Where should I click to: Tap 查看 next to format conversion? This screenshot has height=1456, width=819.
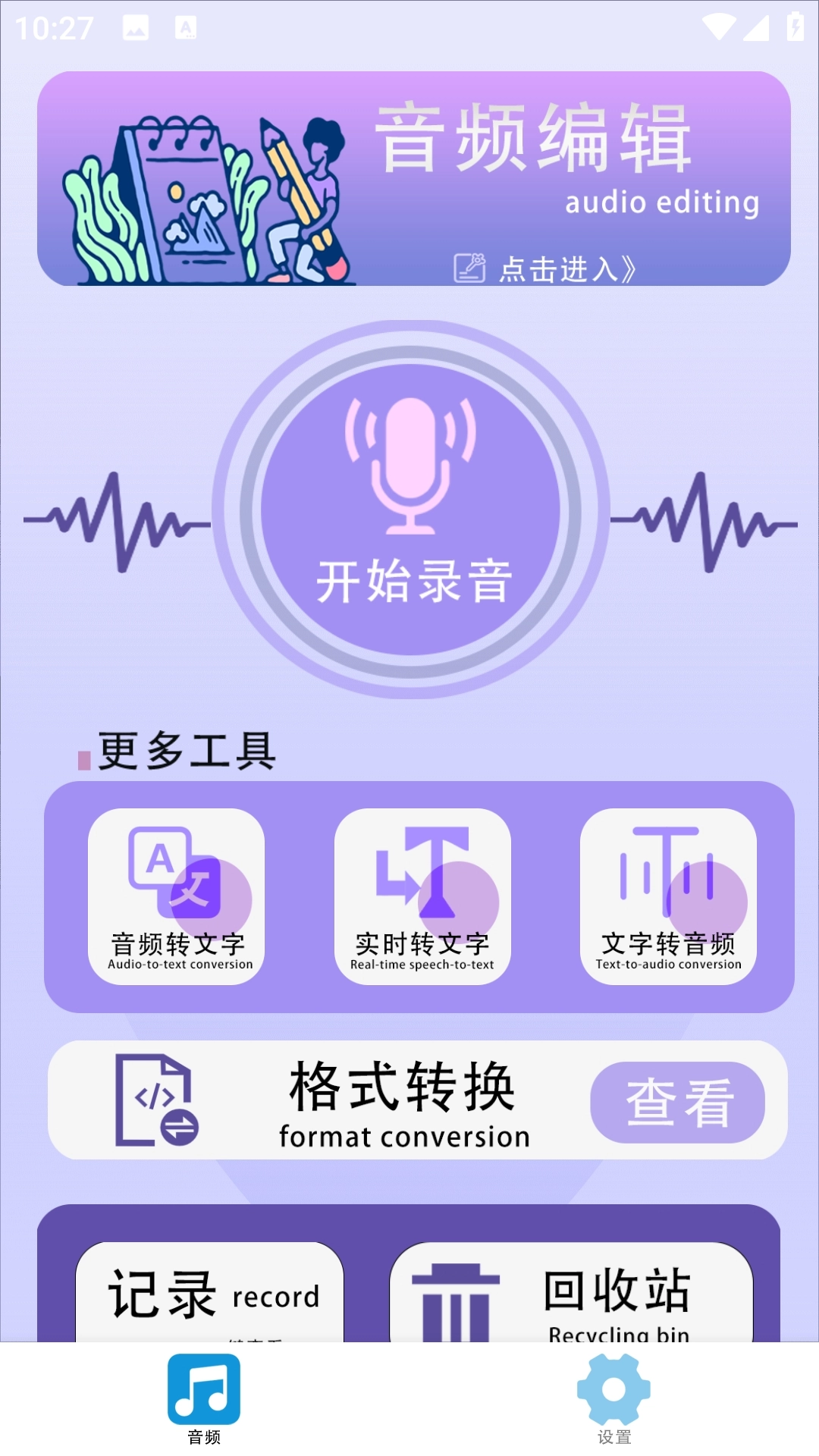click(677, 1102)
